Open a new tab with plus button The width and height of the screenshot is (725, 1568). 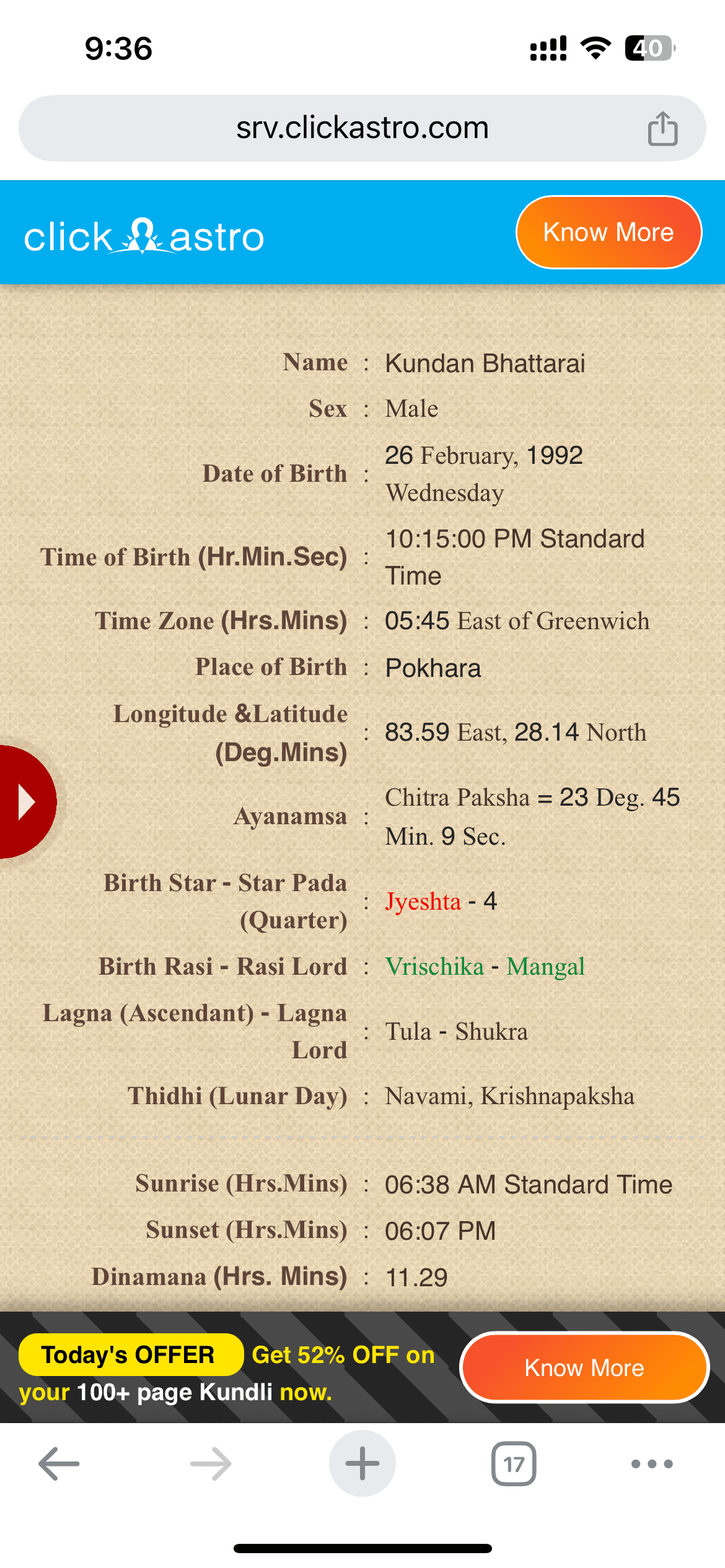point(362,1463)
